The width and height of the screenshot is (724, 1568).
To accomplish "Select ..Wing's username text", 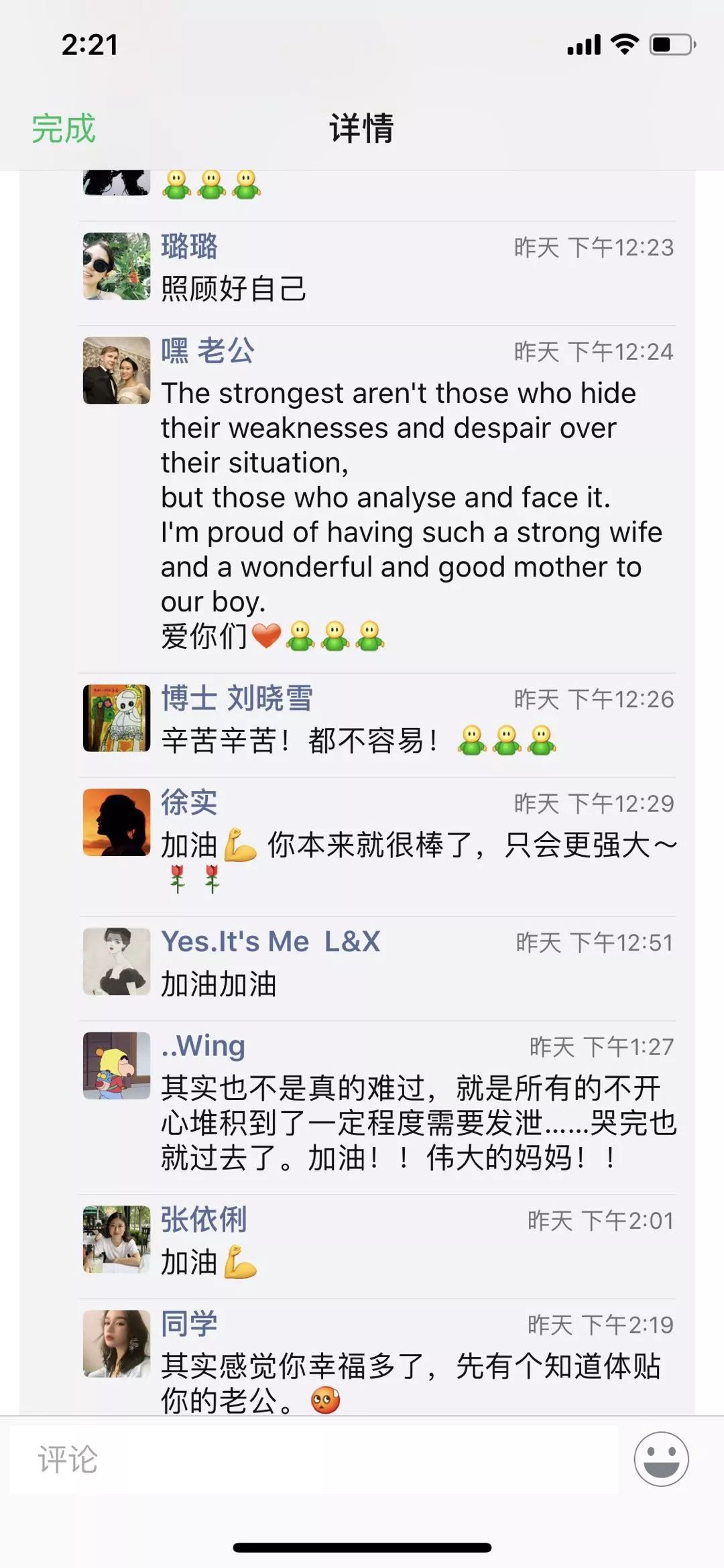I will (202, 1046).
